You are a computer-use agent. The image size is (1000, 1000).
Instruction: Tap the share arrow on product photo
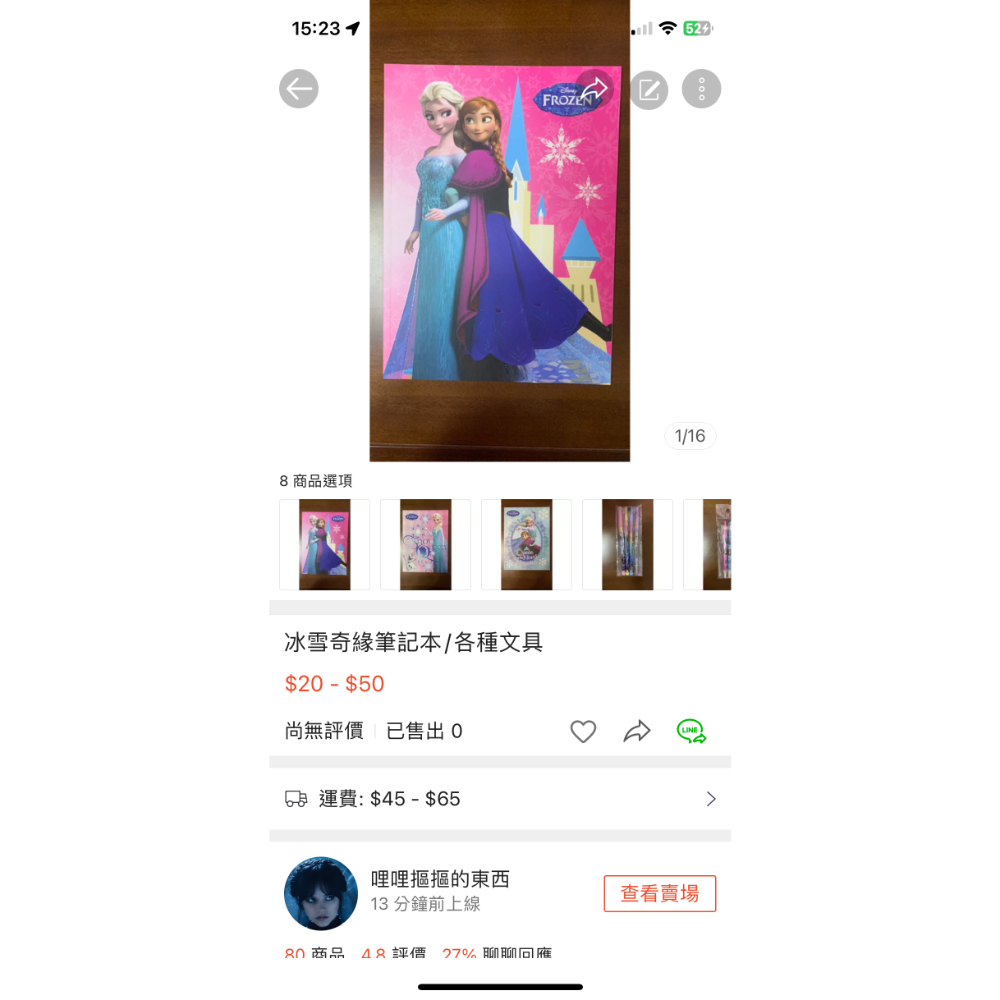[595, 89]
